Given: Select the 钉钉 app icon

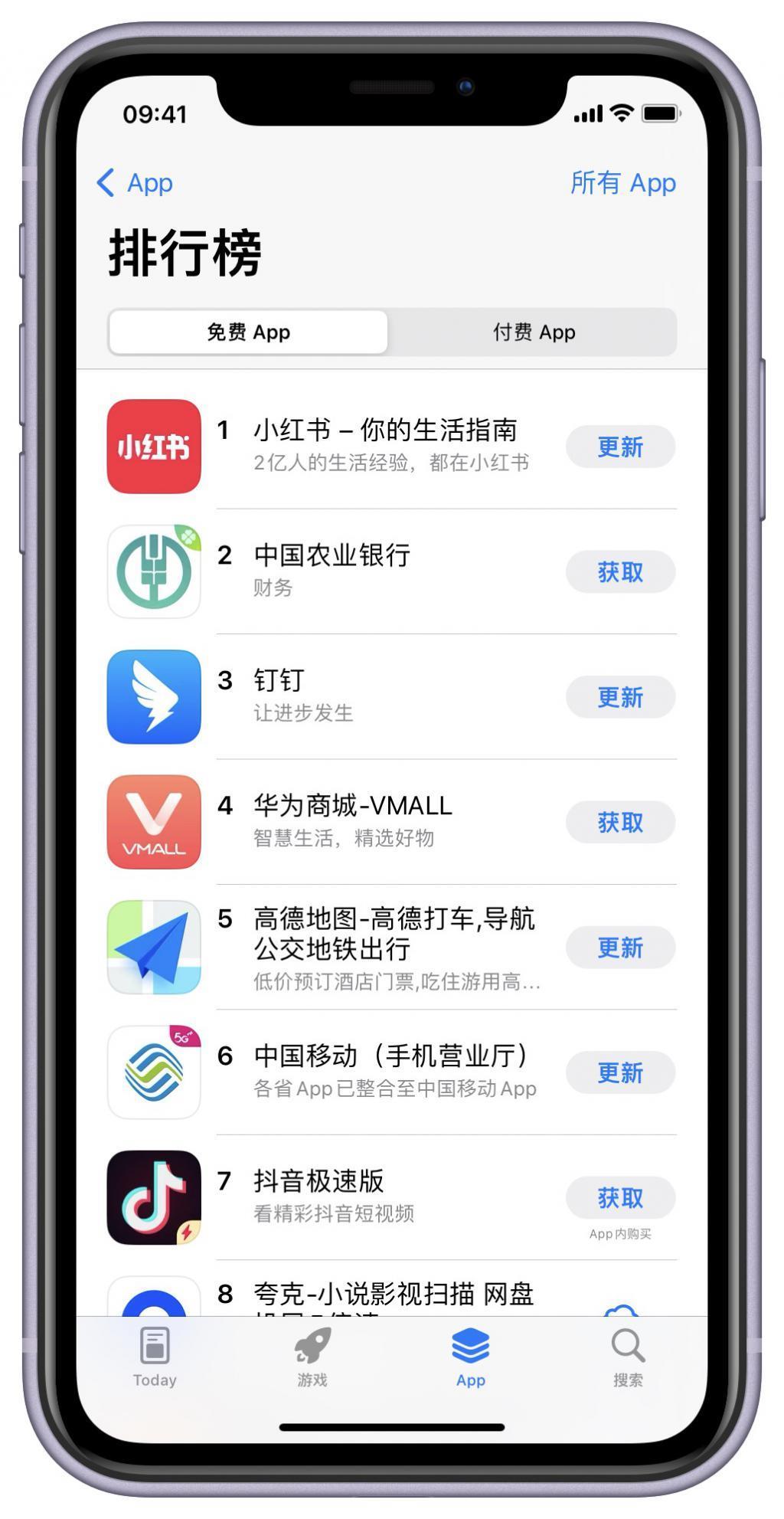Looking at the screenshot, I should point(154,698).
